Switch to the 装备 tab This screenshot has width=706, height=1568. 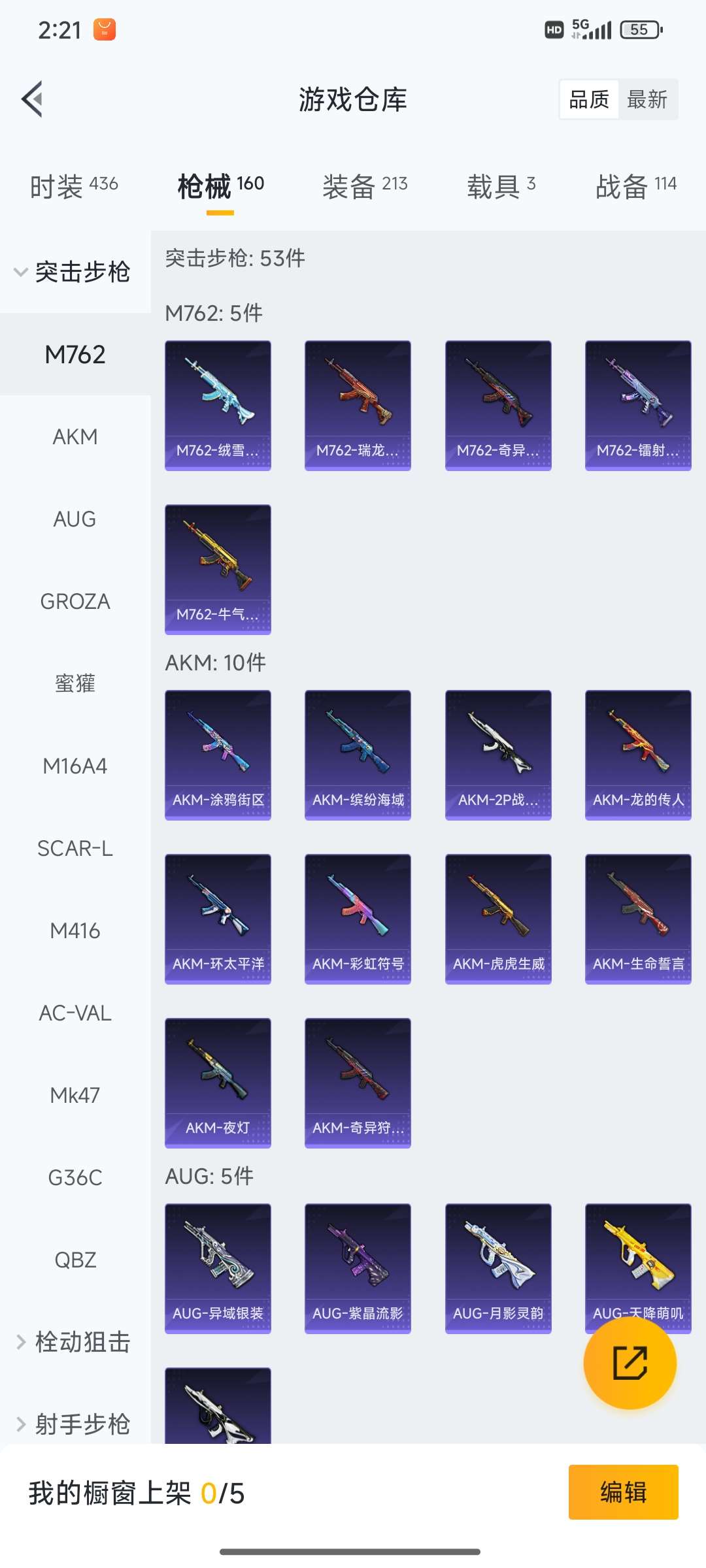coord(365,186)
